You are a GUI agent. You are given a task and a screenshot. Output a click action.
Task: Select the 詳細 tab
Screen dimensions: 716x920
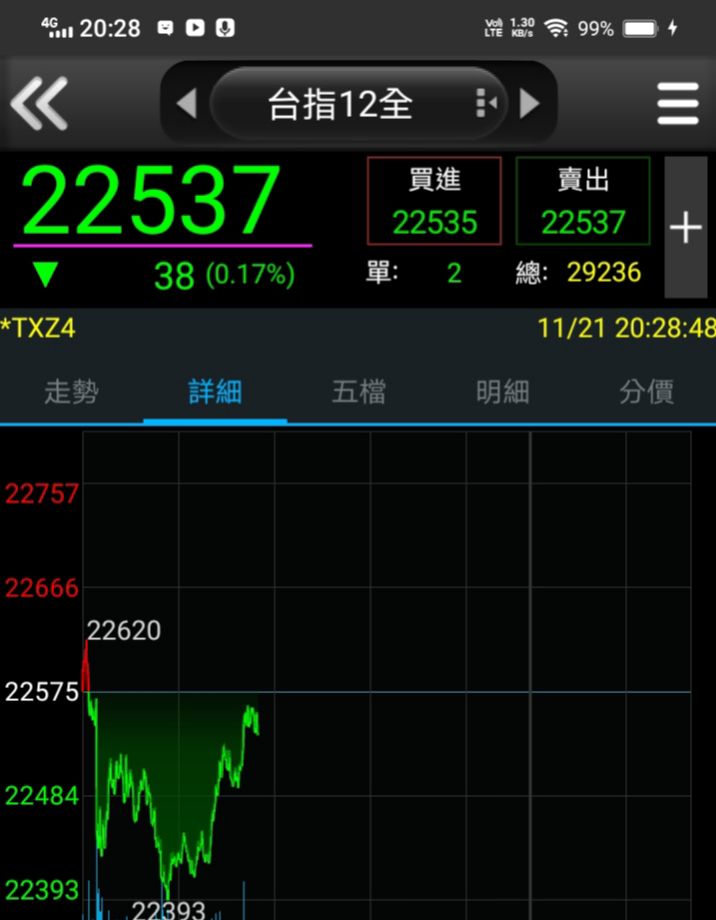tap(215, 392)
